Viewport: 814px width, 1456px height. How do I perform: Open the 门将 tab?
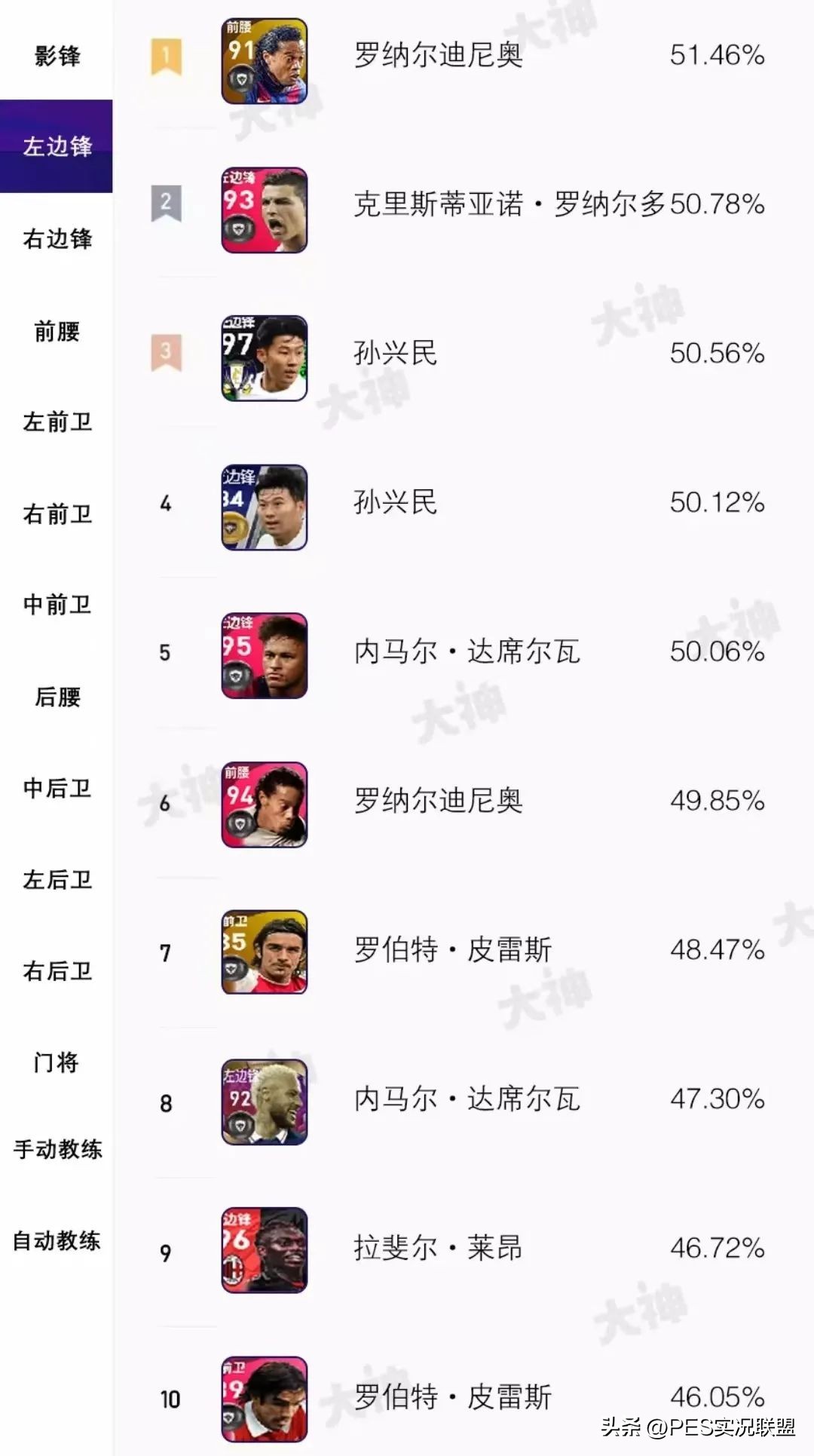[x=57, y=1062]
